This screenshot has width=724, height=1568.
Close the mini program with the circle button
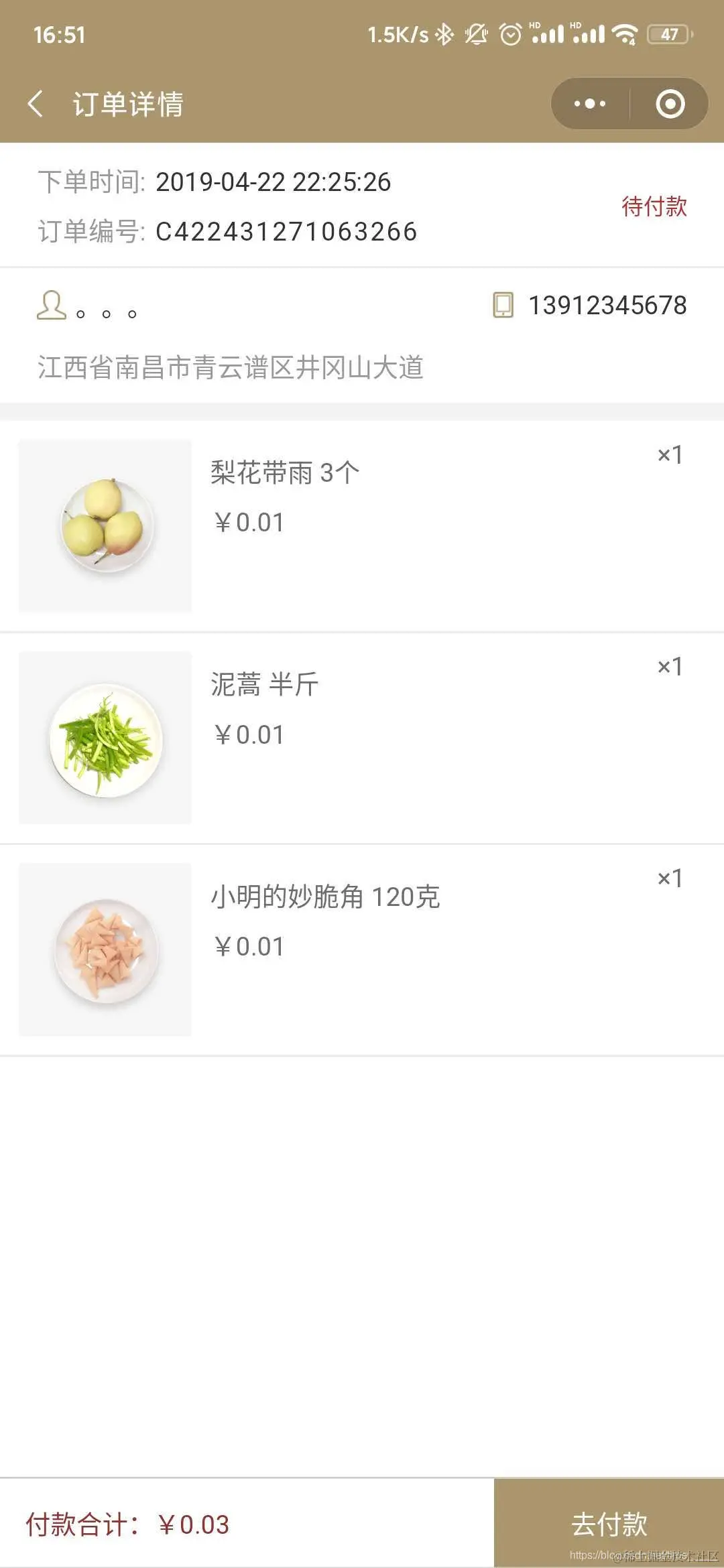(x=670, y=104)
